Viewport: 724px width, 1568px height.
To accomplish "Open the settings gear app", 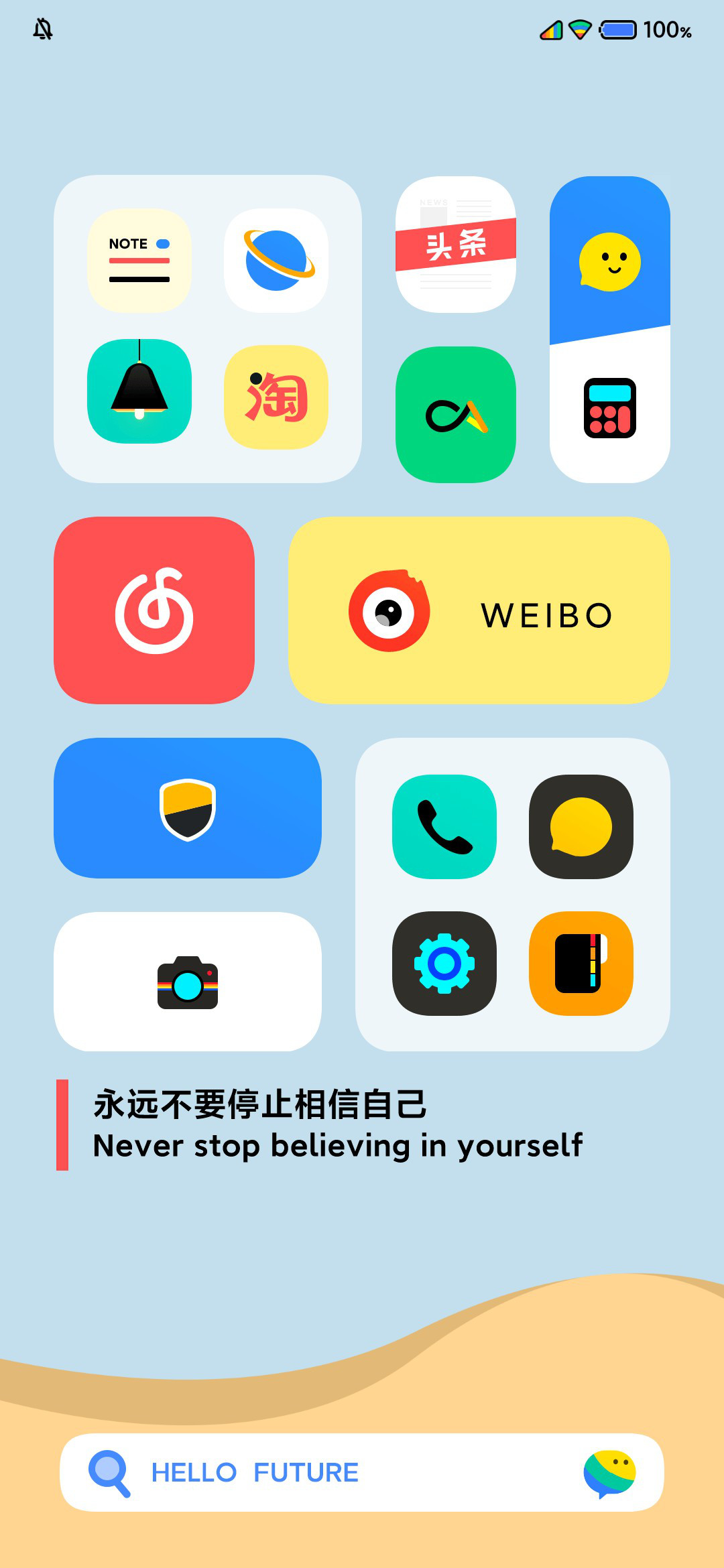I will 444,964.
